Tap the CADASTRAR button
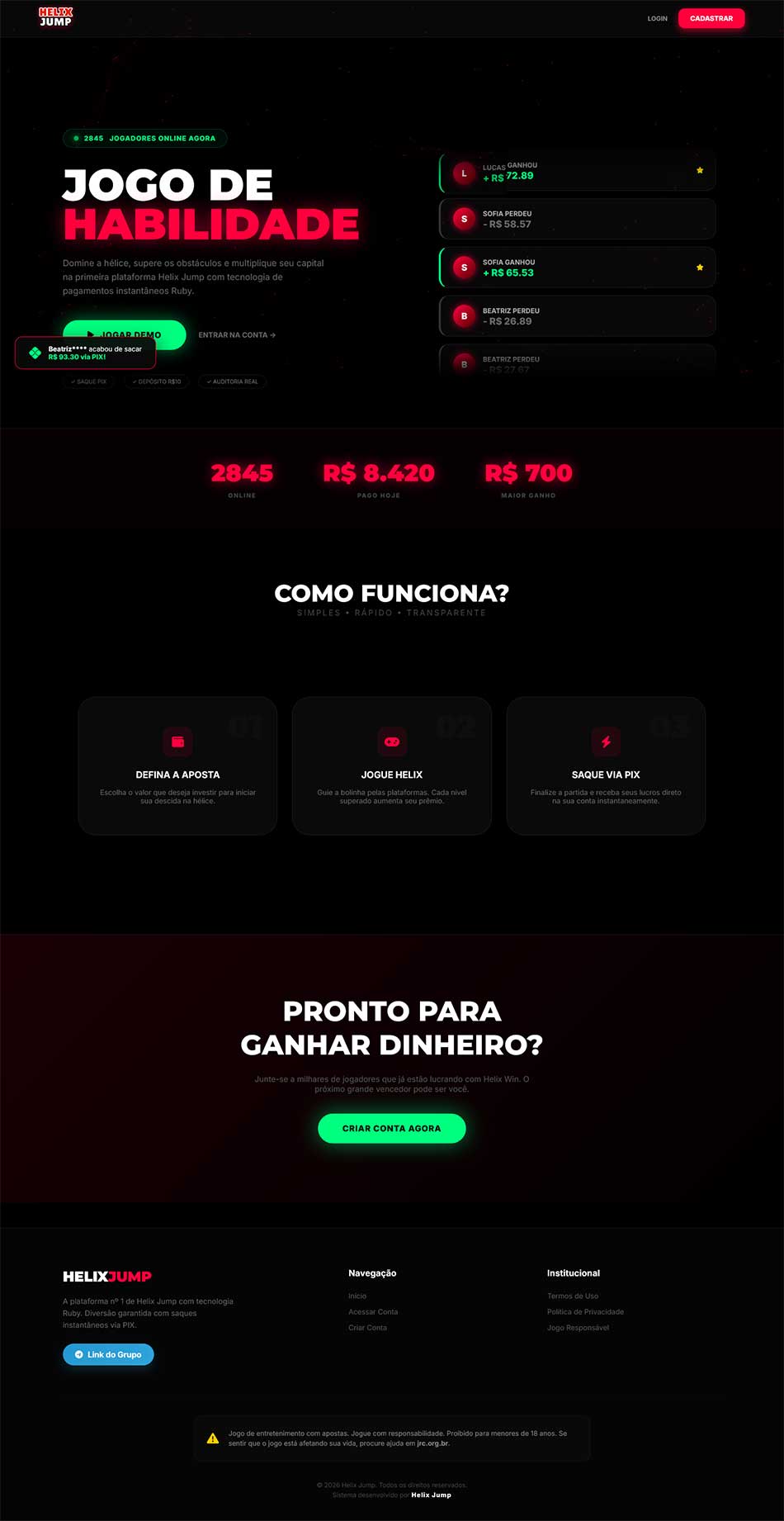Image resolution: width=784 pixels, height=1521 pixels. pyautogui.click(x=711, y=18)
